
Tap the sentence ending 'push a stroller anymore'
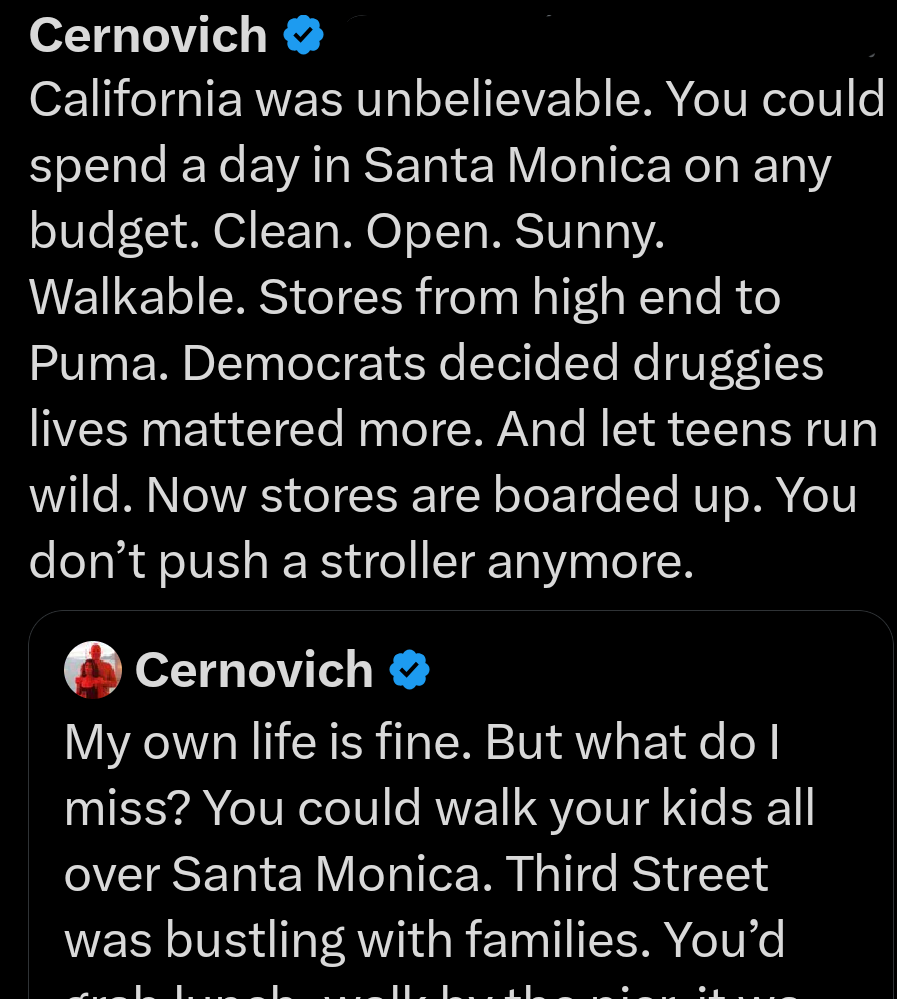[x=360, y=560]
